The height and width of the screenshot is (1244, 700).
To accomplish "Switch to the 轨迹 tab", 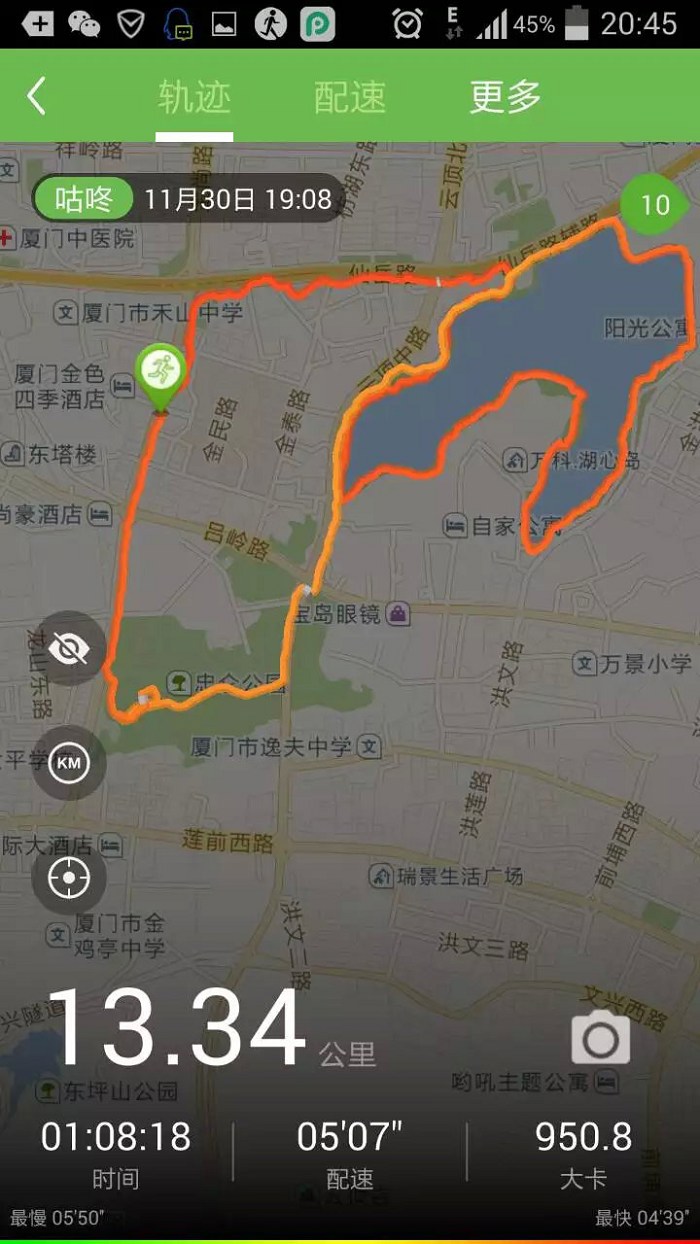I will 194,97.
